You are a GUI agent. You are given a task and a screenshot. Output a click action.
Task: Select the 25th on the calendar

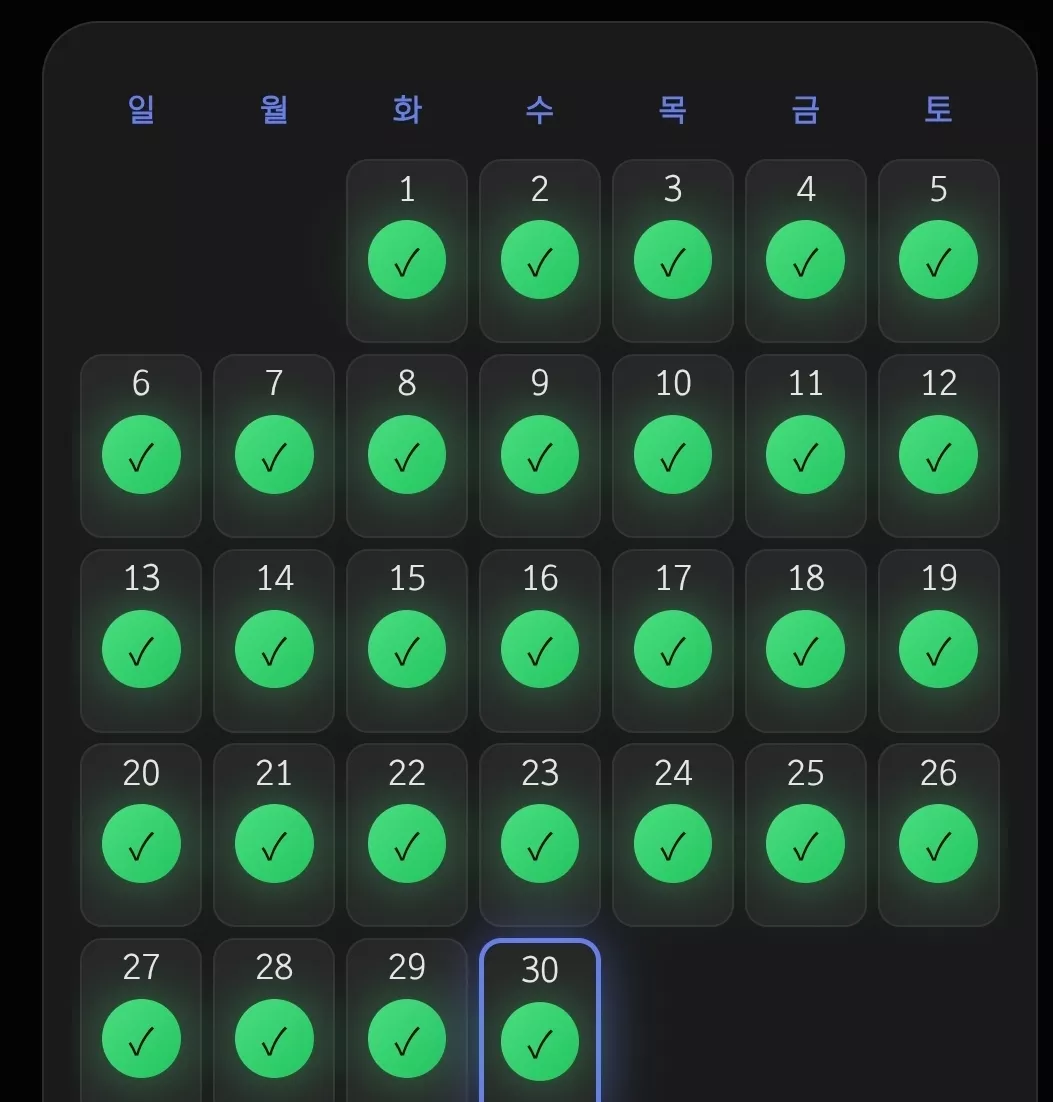(806, 835)
